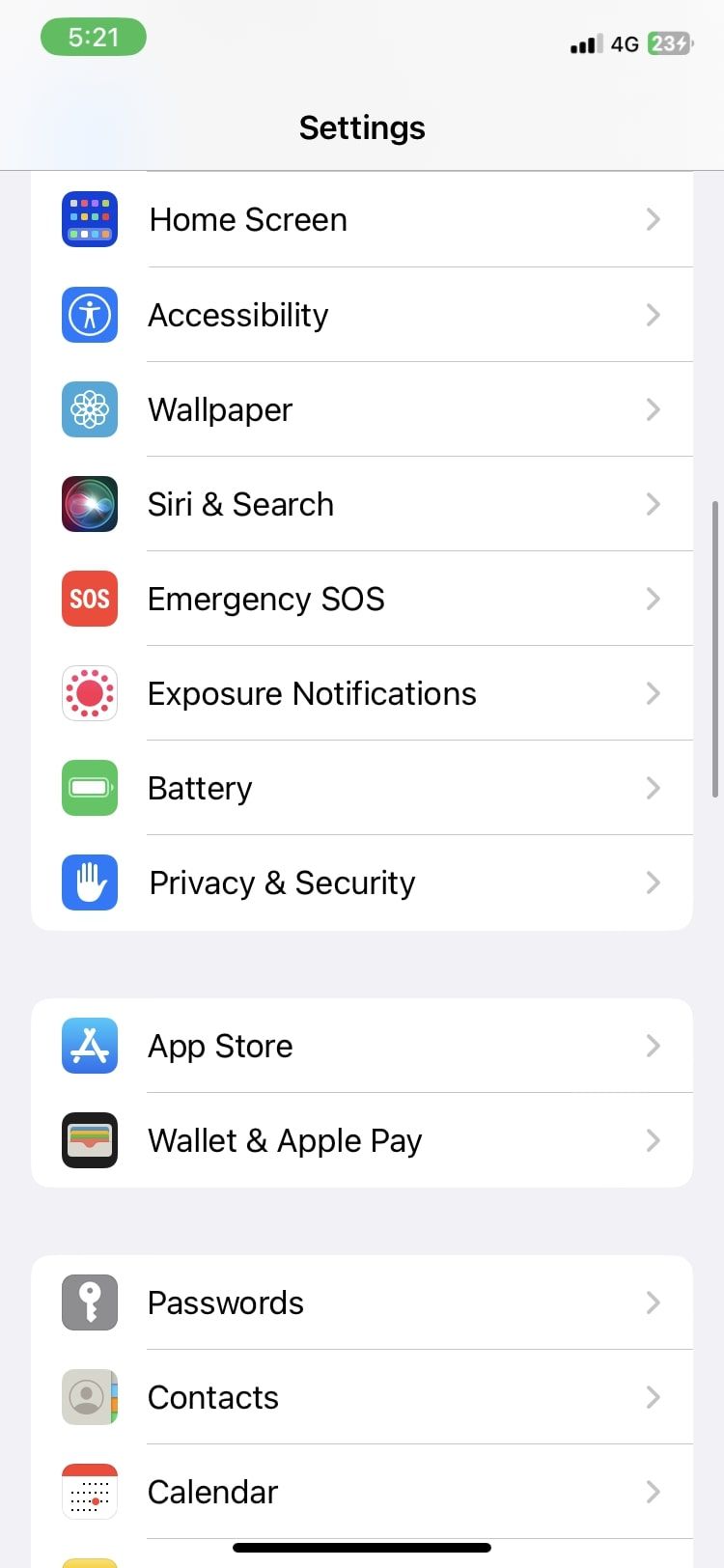The height and width of the screenshot is (1568, 724).
Task: Open Calendar settings via its chevron
Action: pos(654,1491)
